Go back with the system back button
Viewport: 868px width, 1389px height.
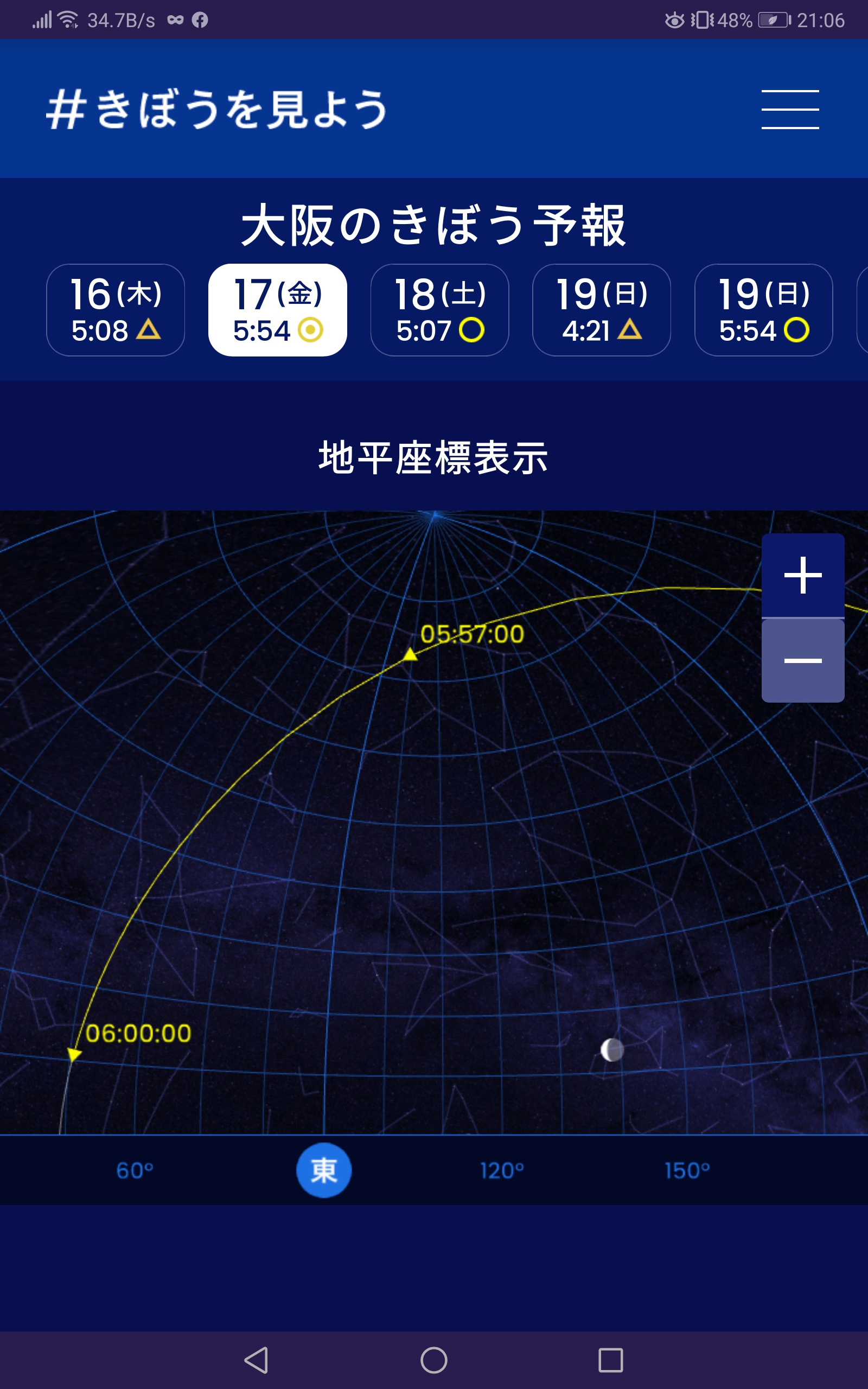click(x=257, y=1360)
